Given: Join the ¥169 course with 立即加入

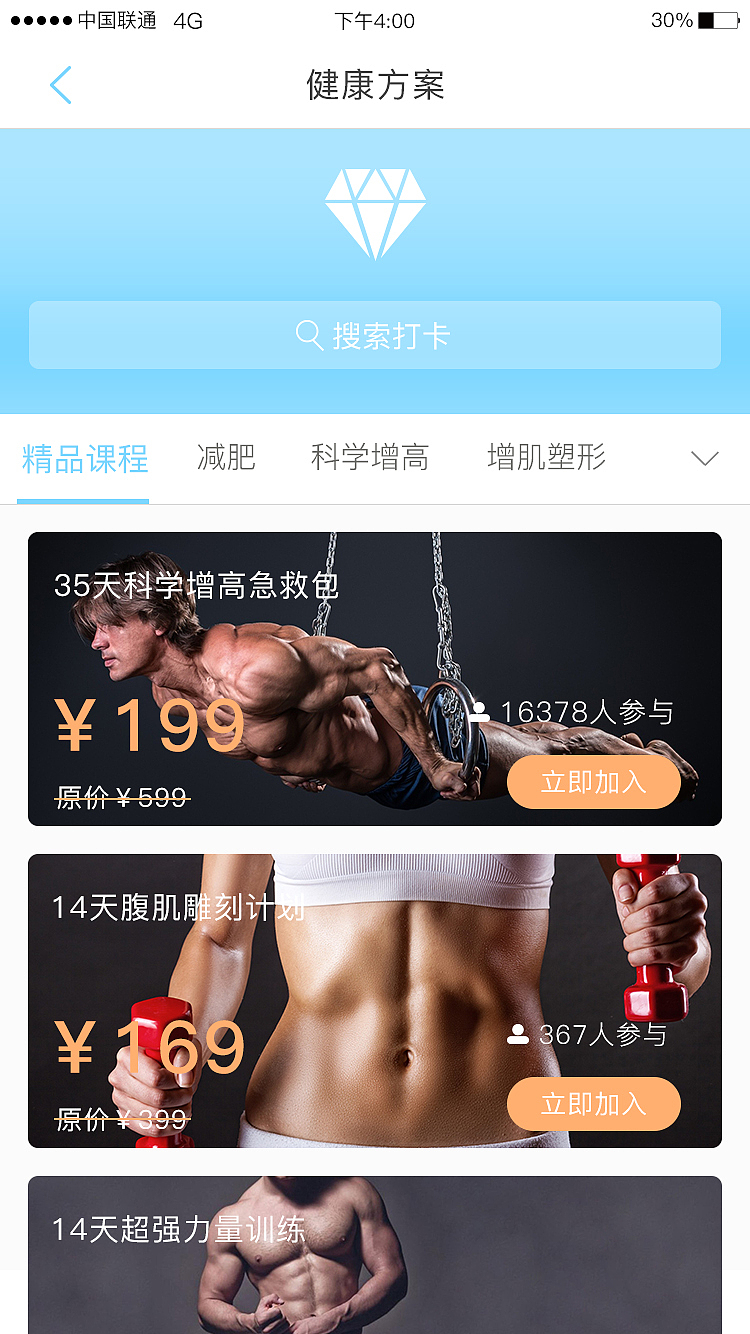Looking at the screenshot, I should [593, 1104].
